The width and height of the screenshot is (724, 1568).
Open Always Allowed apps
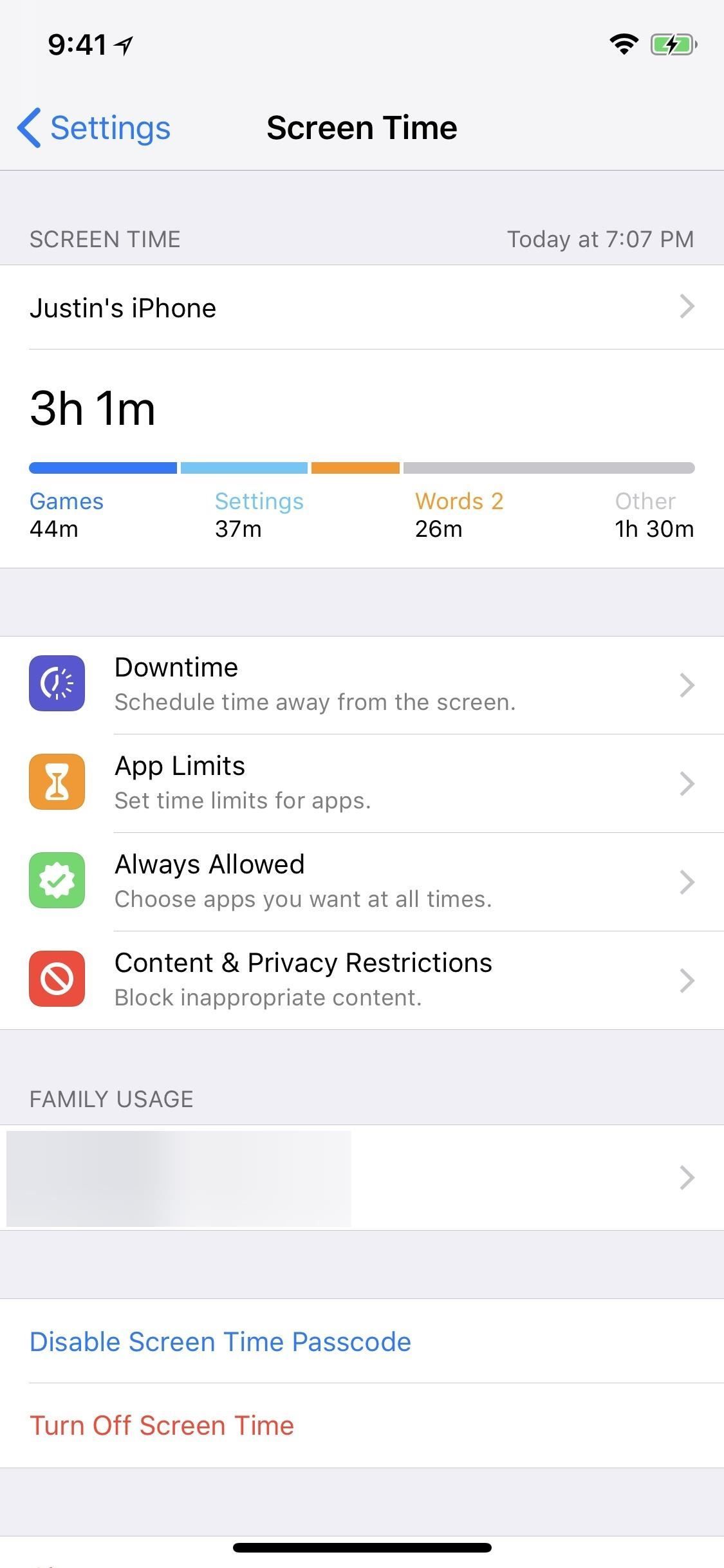pyautogui.click(x=360, y=881)
